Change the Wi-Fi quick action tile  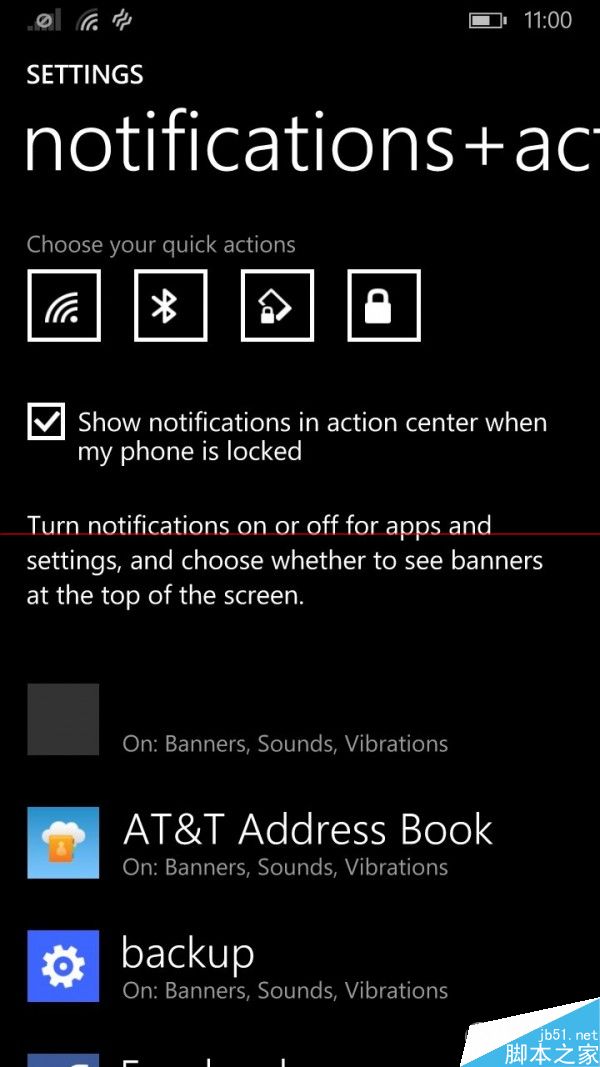click(x=64, y=306)
